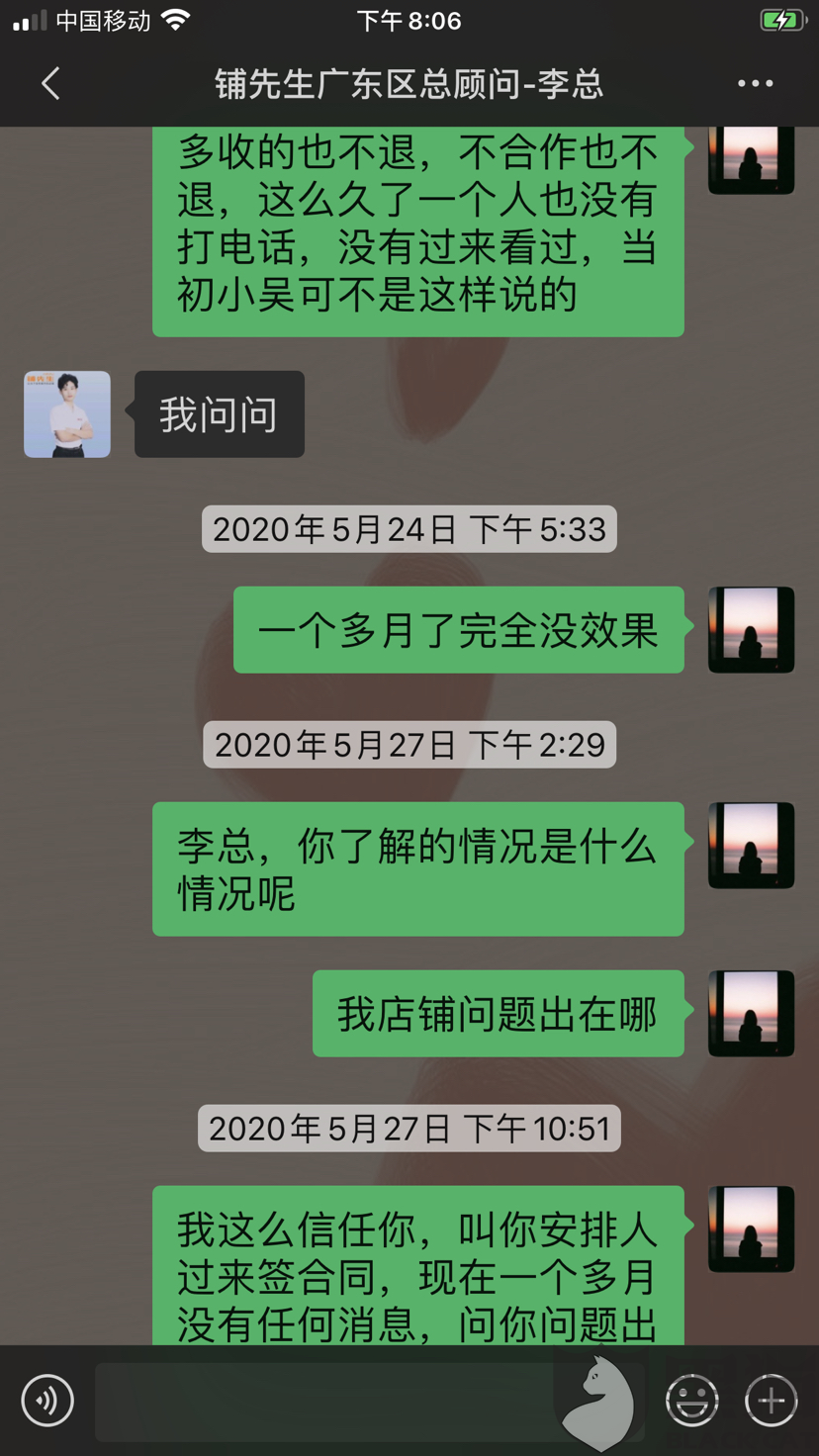Open my avatar beside 一个多月了完全没效果
The image size is (819, 1456).
click(751, 630)
